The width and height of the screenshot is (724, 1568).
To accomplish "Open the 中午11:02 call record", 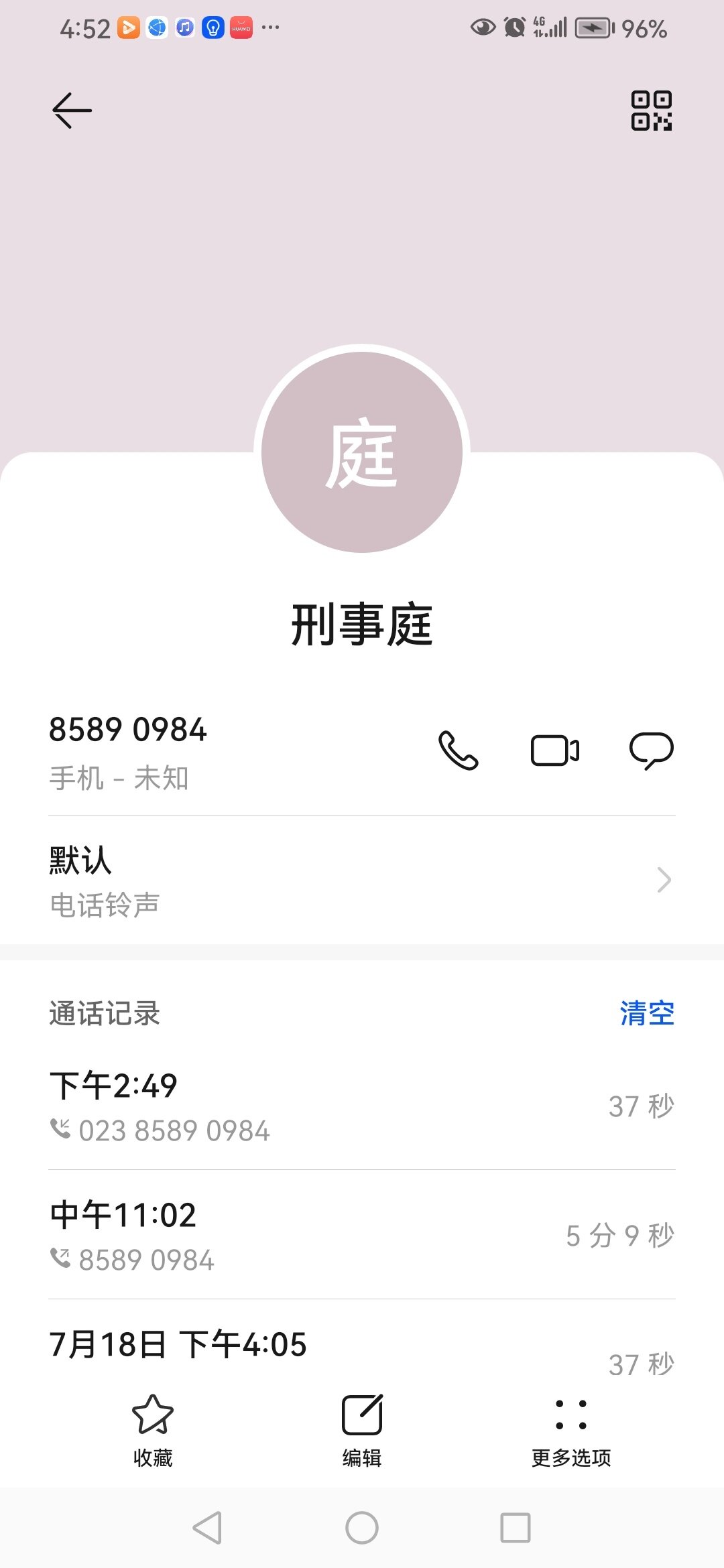I will (362, 1235).
